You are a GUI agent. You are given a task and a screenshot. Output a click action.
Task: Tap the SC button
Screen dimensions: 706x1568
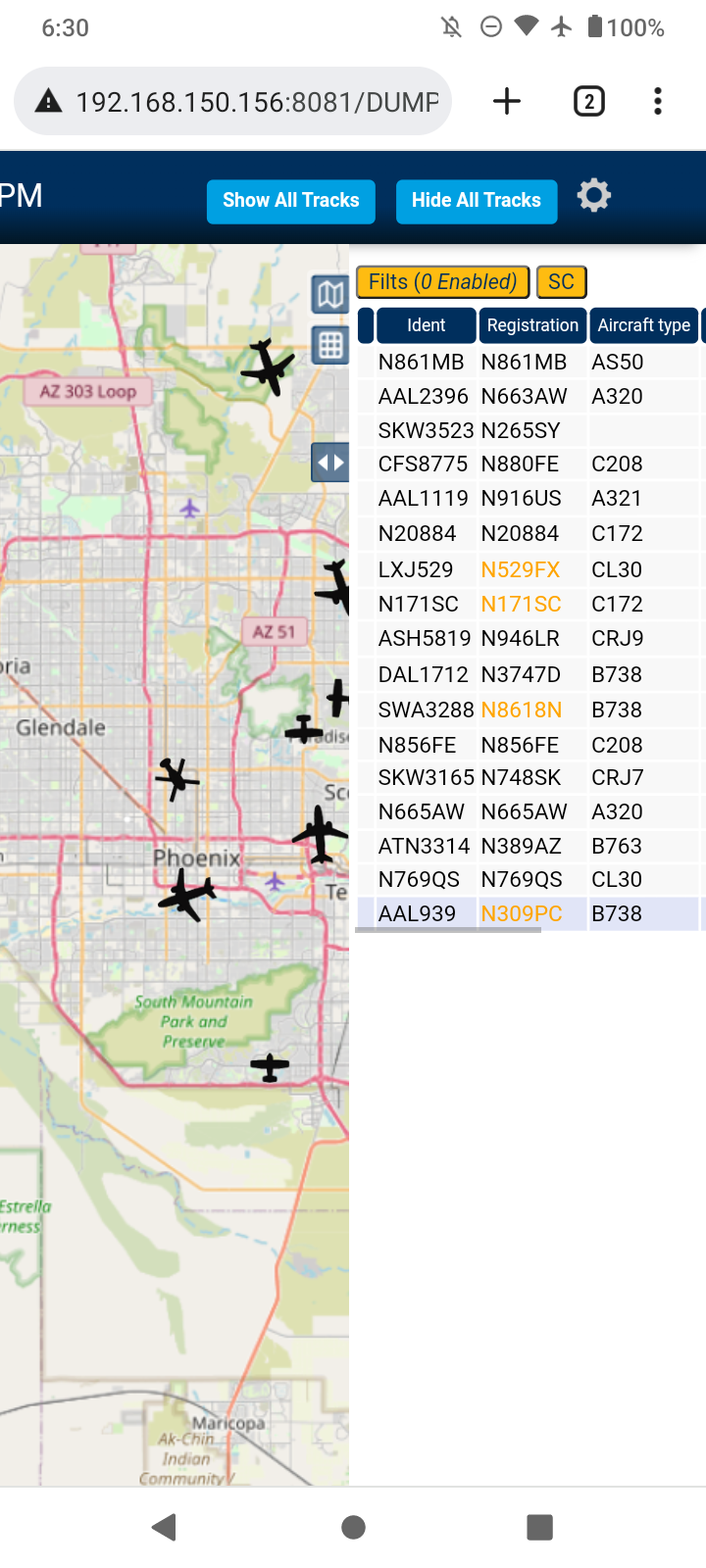coord(561,282)
